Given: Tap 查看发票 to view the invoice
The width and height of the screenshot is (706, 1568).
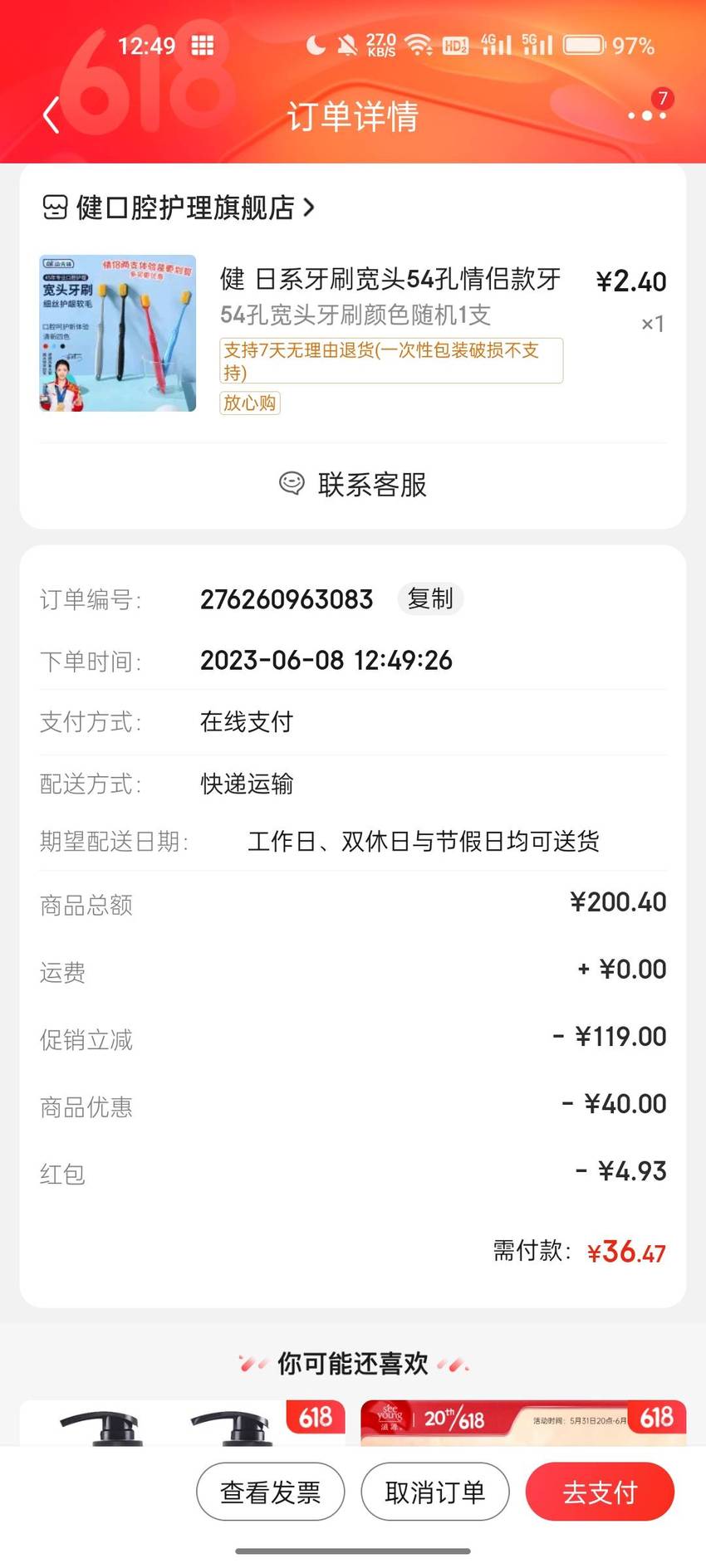Looking at the screenshot, I should point(270,1492).
